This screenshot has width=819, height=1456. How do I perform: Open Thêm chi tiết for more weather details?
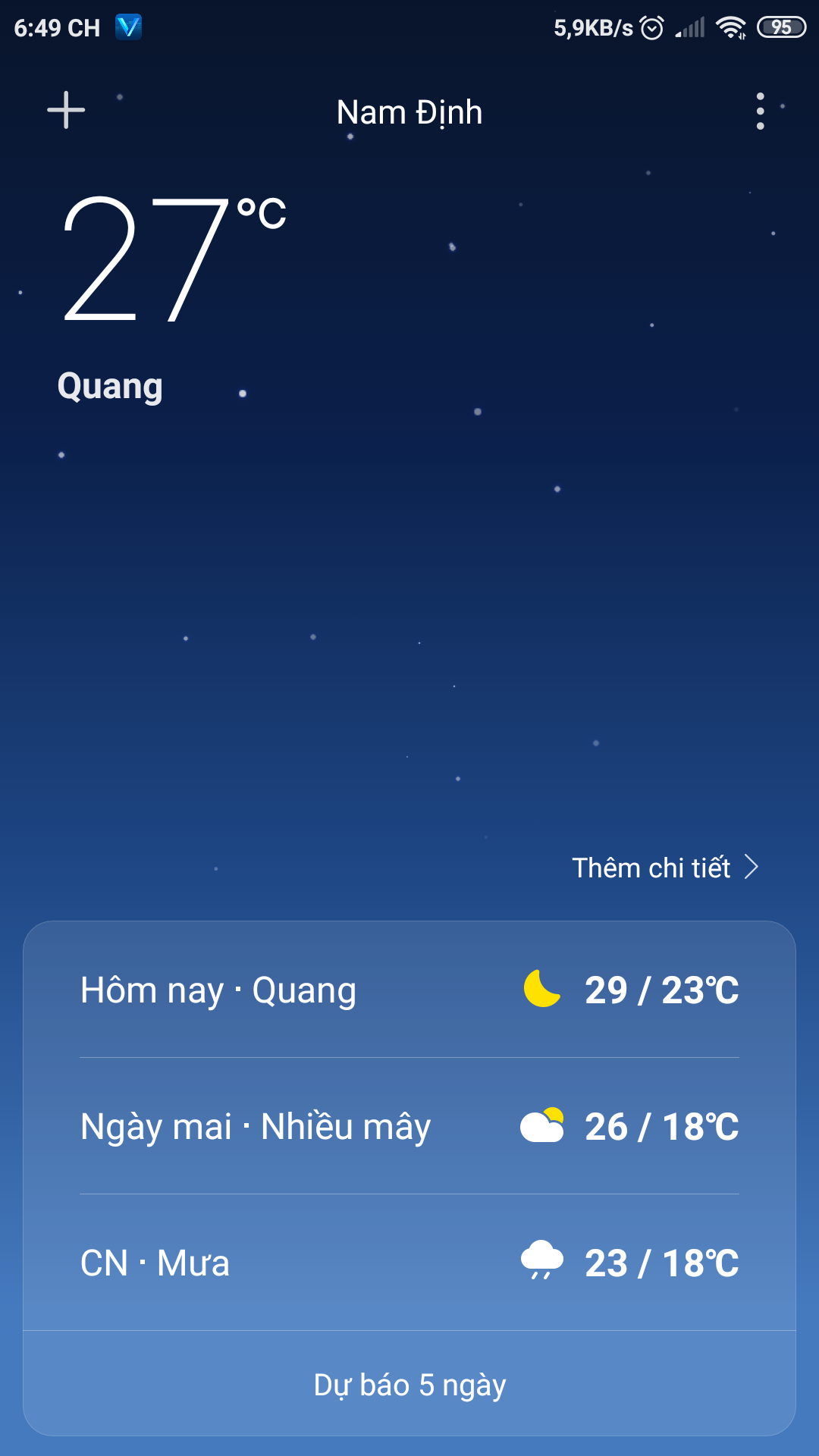coord(665,867)
